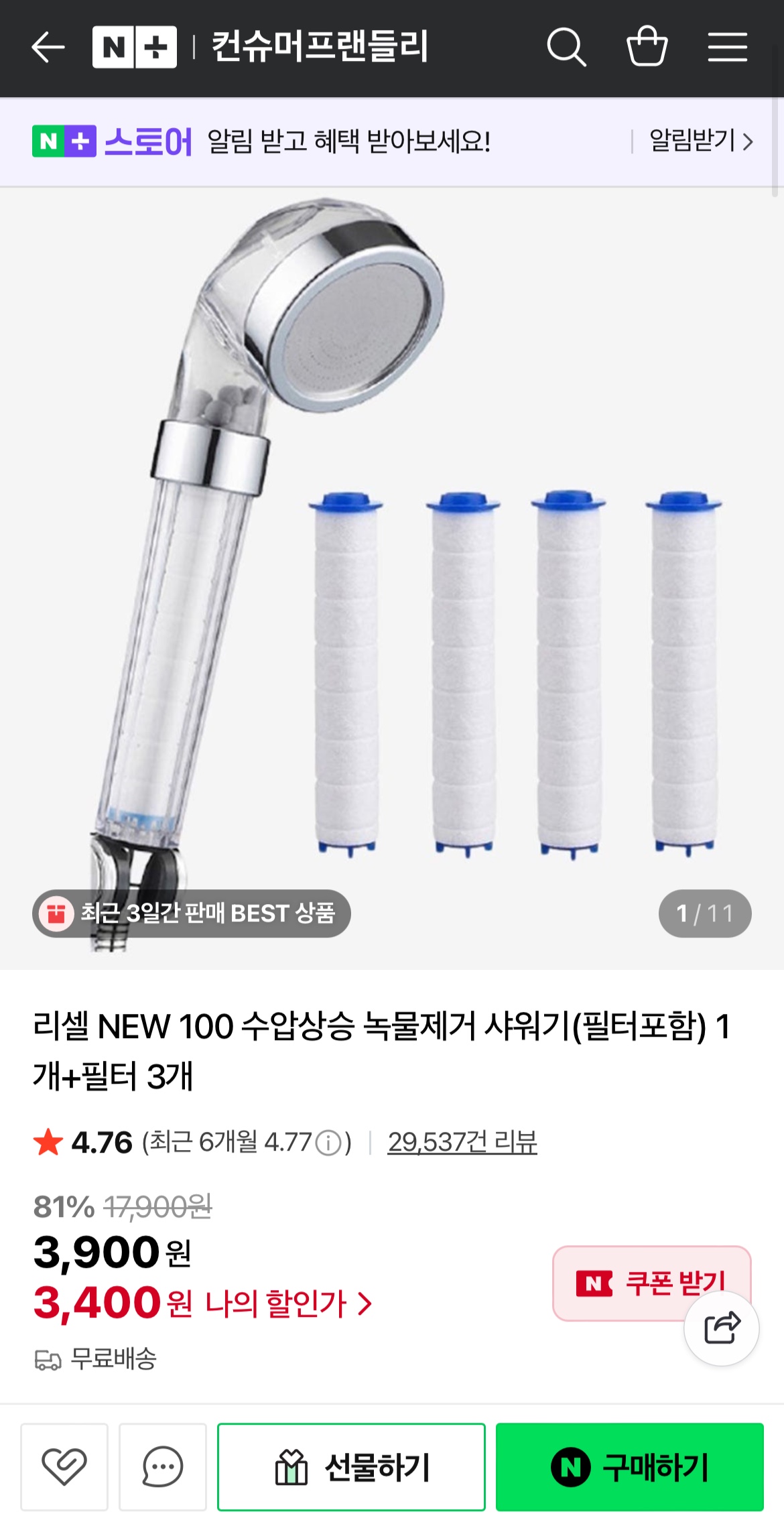Open the shopping cart

[x=647, y=48]
